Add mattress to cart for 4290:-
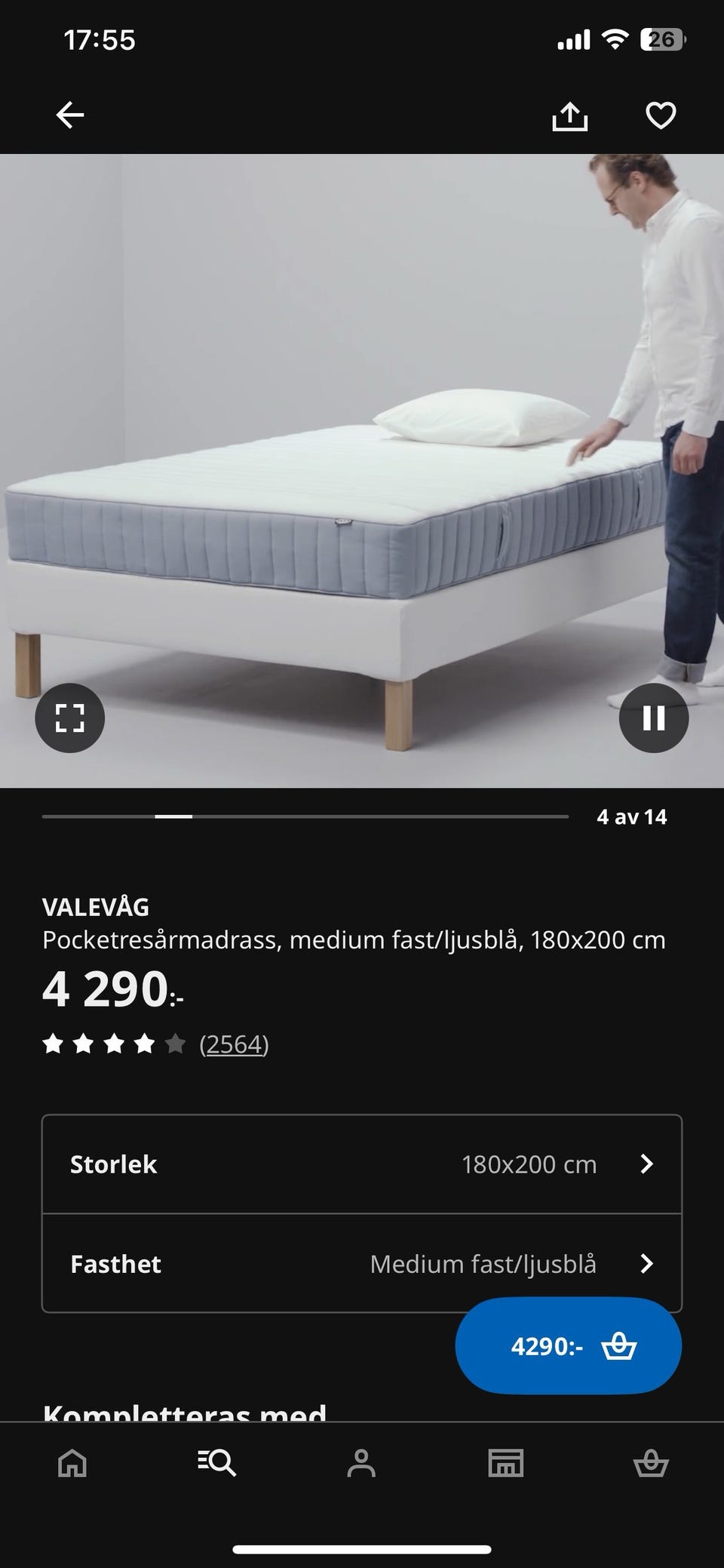The width and height of the screenshot is (724, 1568). pyautogui.click(x=566, y=1347)
